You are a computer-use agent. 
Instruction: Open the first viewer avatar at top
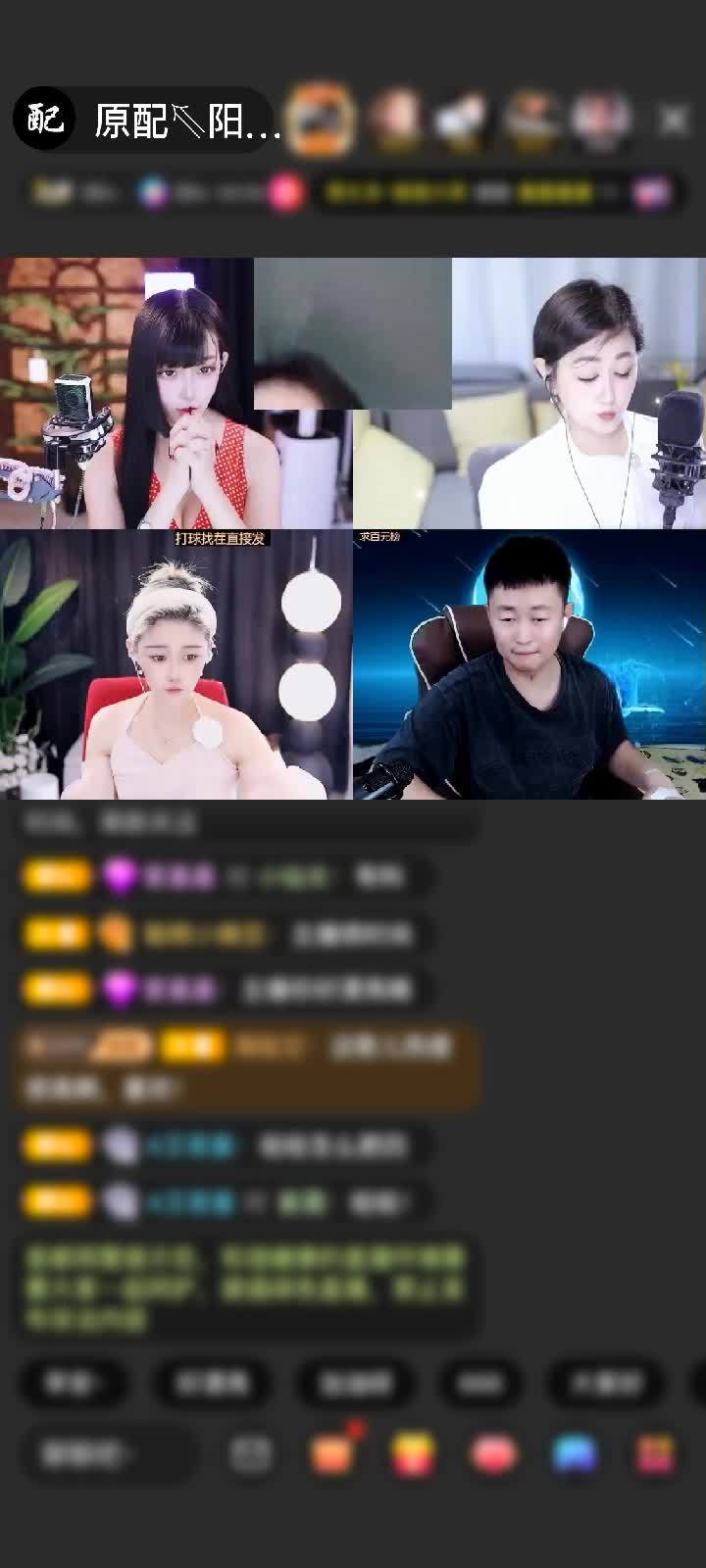pos(322,119)
